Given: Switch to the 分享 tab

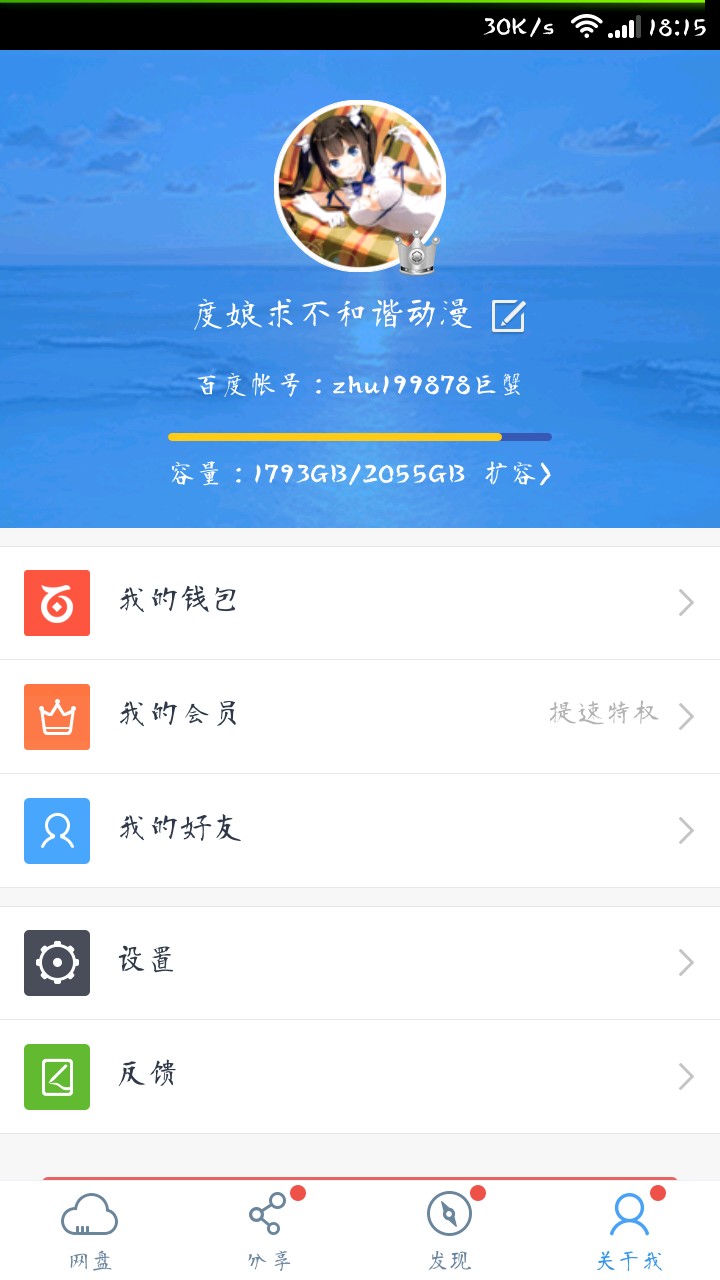Looking at the screenshot, I should 269,1231.
